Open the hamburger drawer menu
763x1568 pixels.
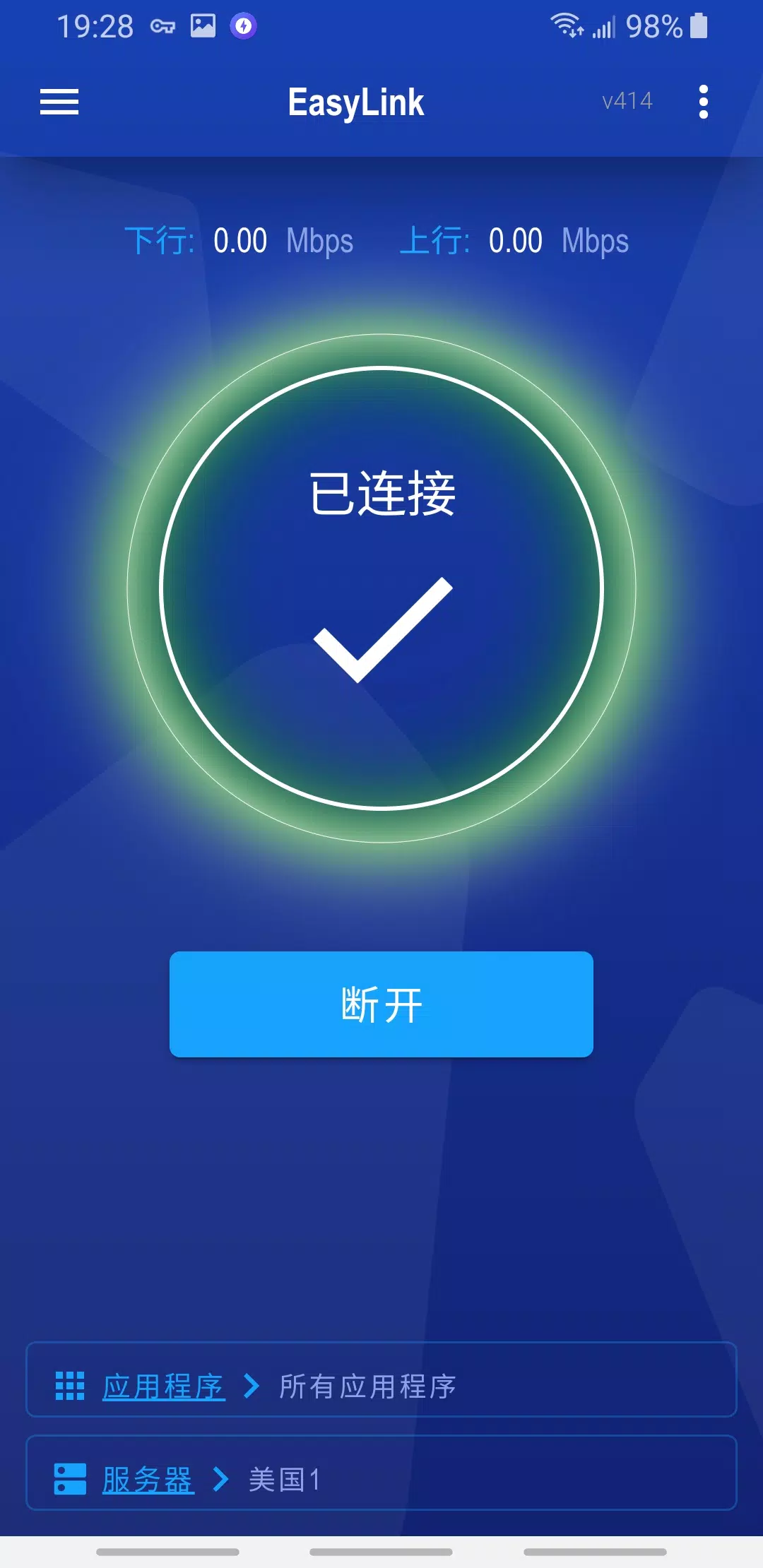pos(59,102)
